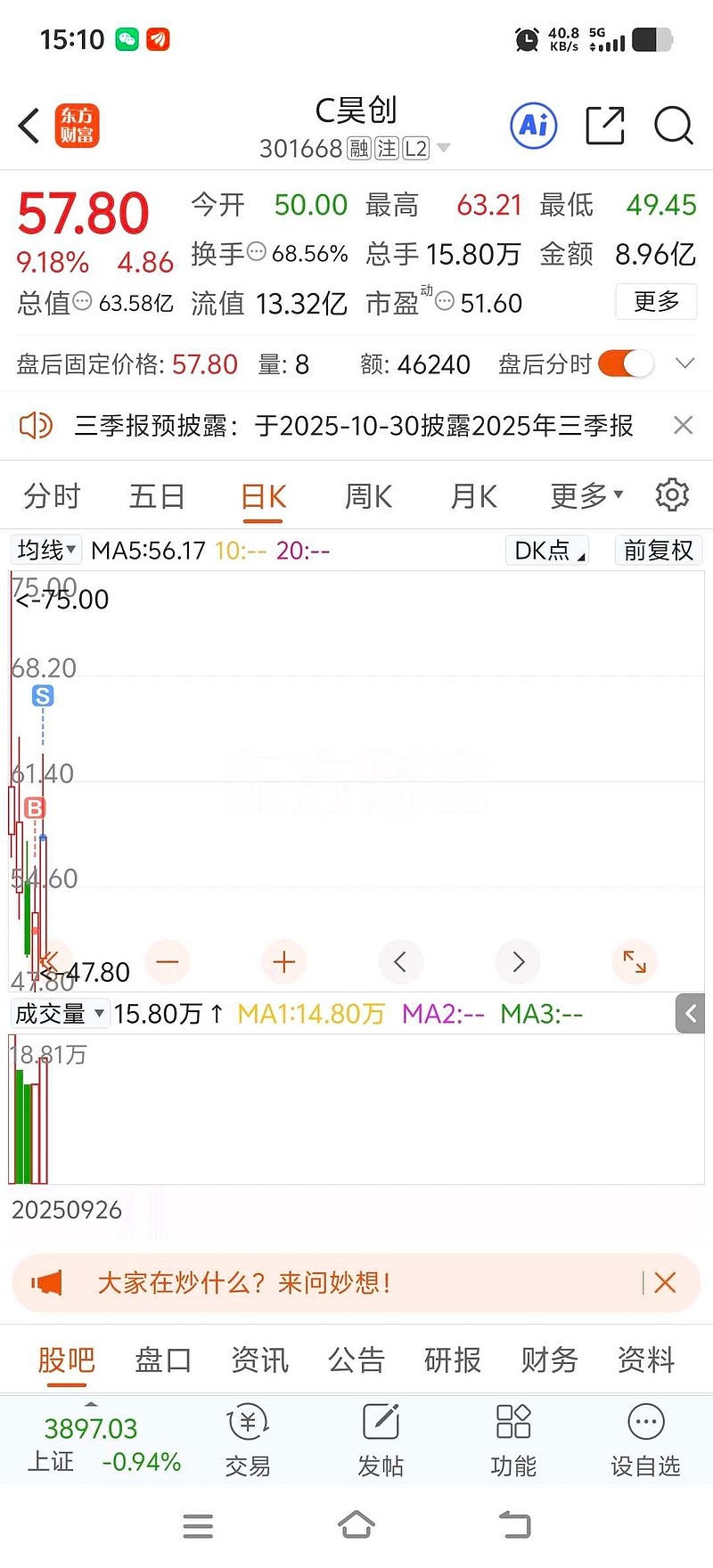The image size is (713, 1568).
Task: Switch to the 公告 tab
Action: 356,1360
